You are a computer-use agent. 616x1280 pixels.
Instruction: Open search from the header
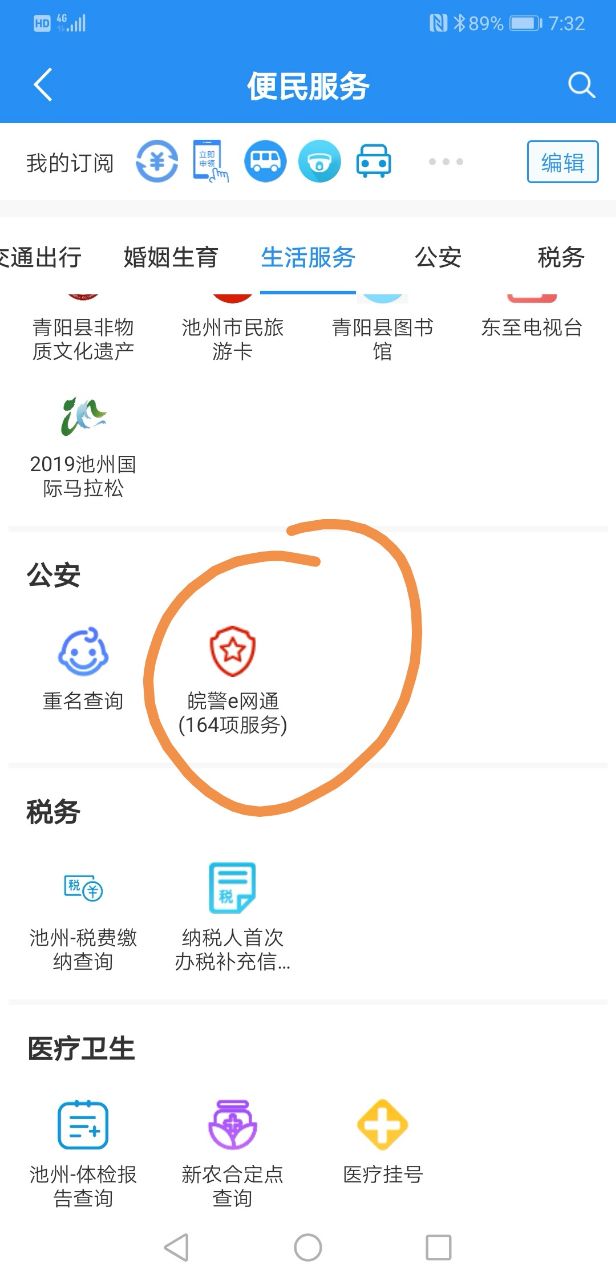(581, 86)
